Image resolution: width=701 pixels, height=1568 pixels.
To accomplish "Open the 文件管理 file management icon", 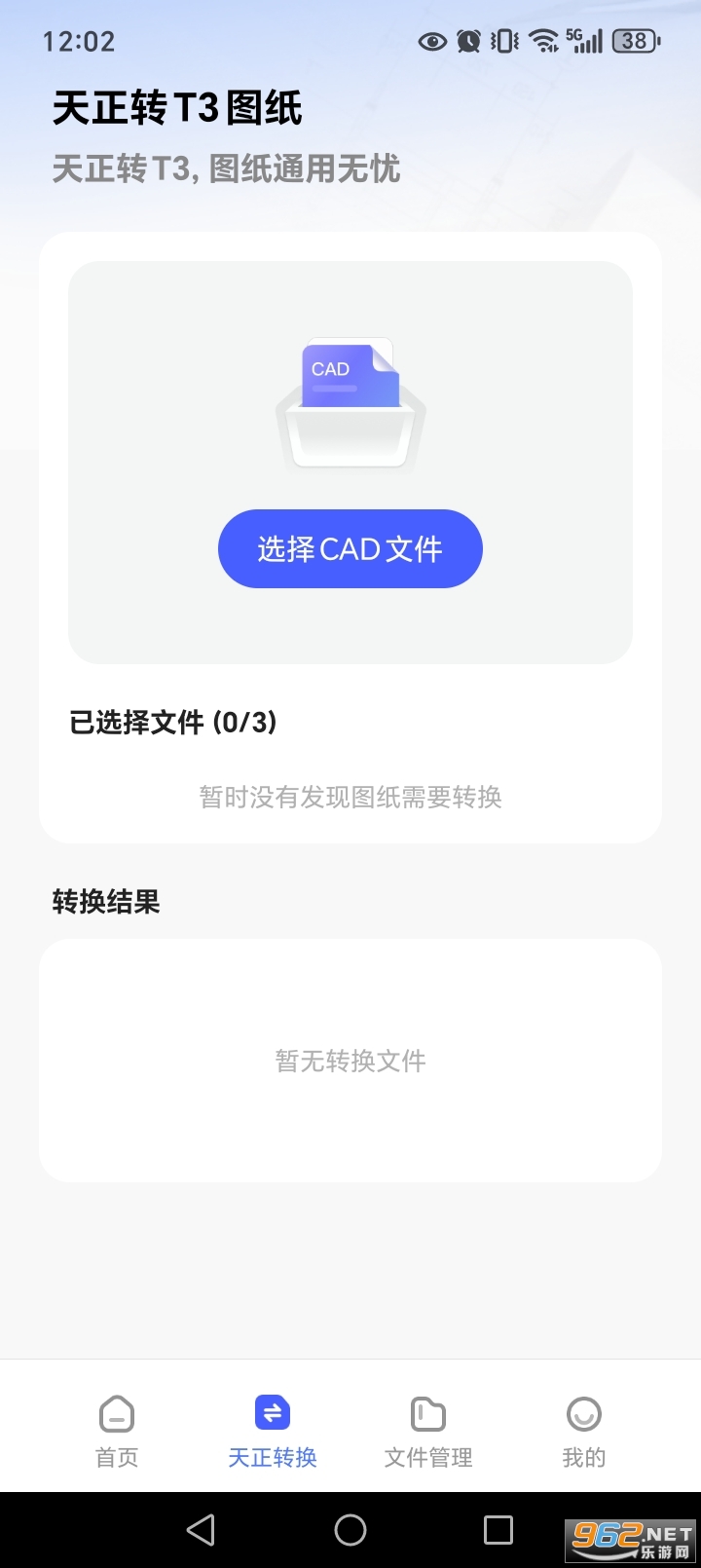I will pos(427,1412).
